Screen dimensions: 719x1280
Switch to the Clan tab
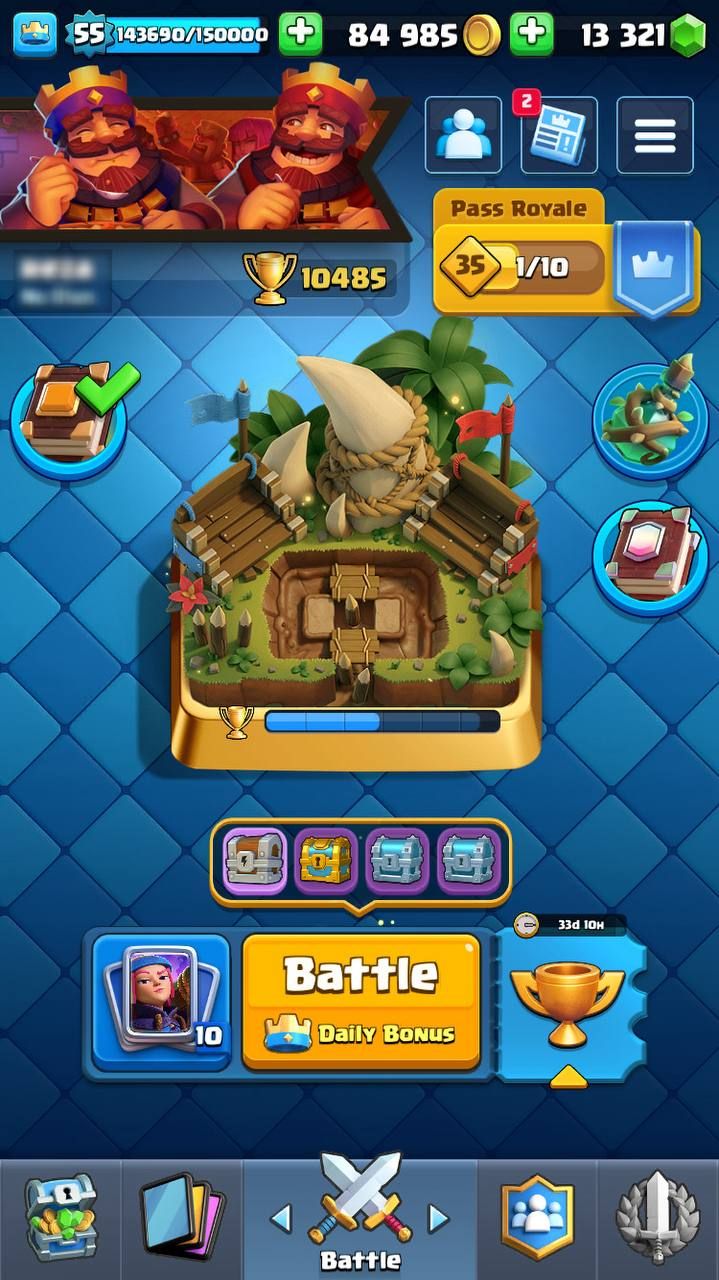(x=538, y=1218)
